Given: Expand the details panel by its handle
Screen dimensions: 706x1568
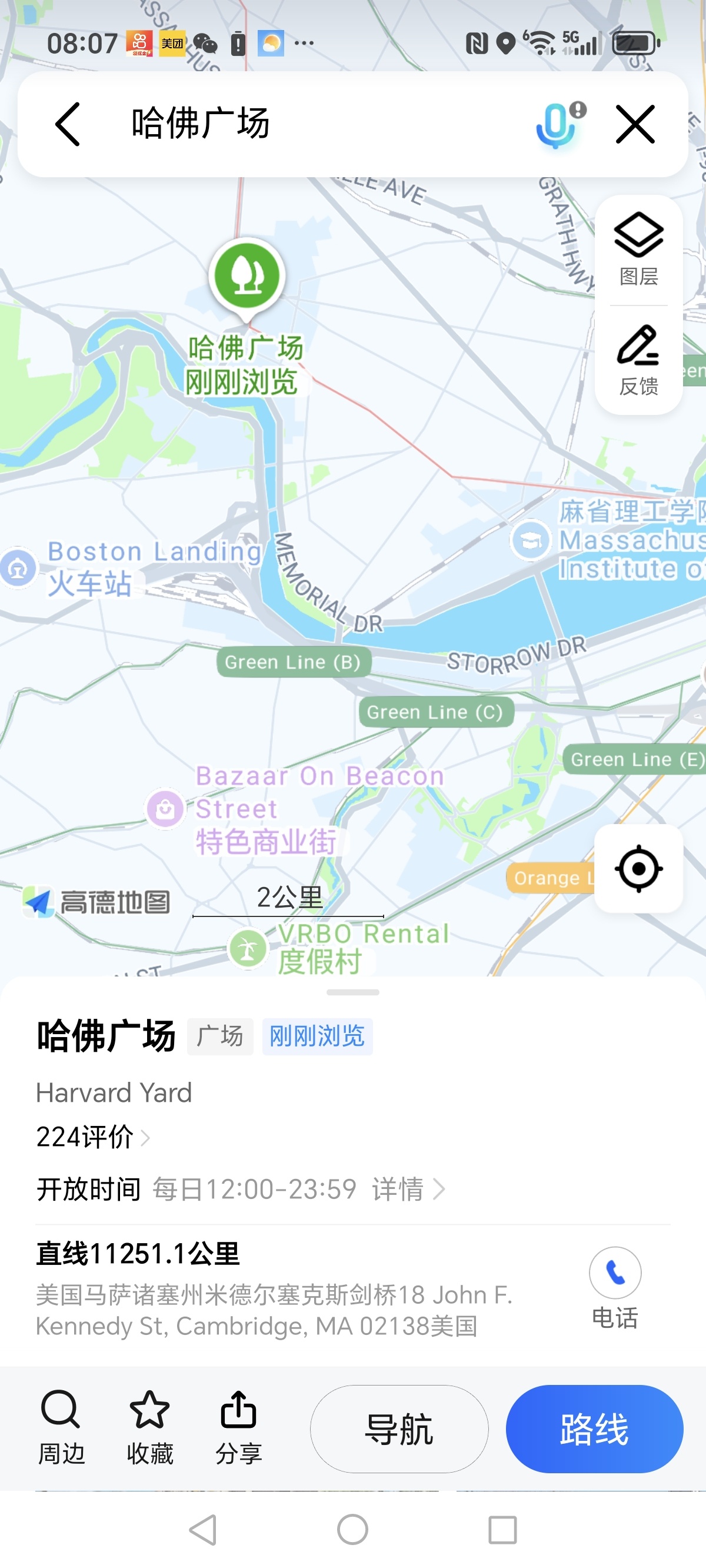Looking at the screenshot, I should coord(352,992).
